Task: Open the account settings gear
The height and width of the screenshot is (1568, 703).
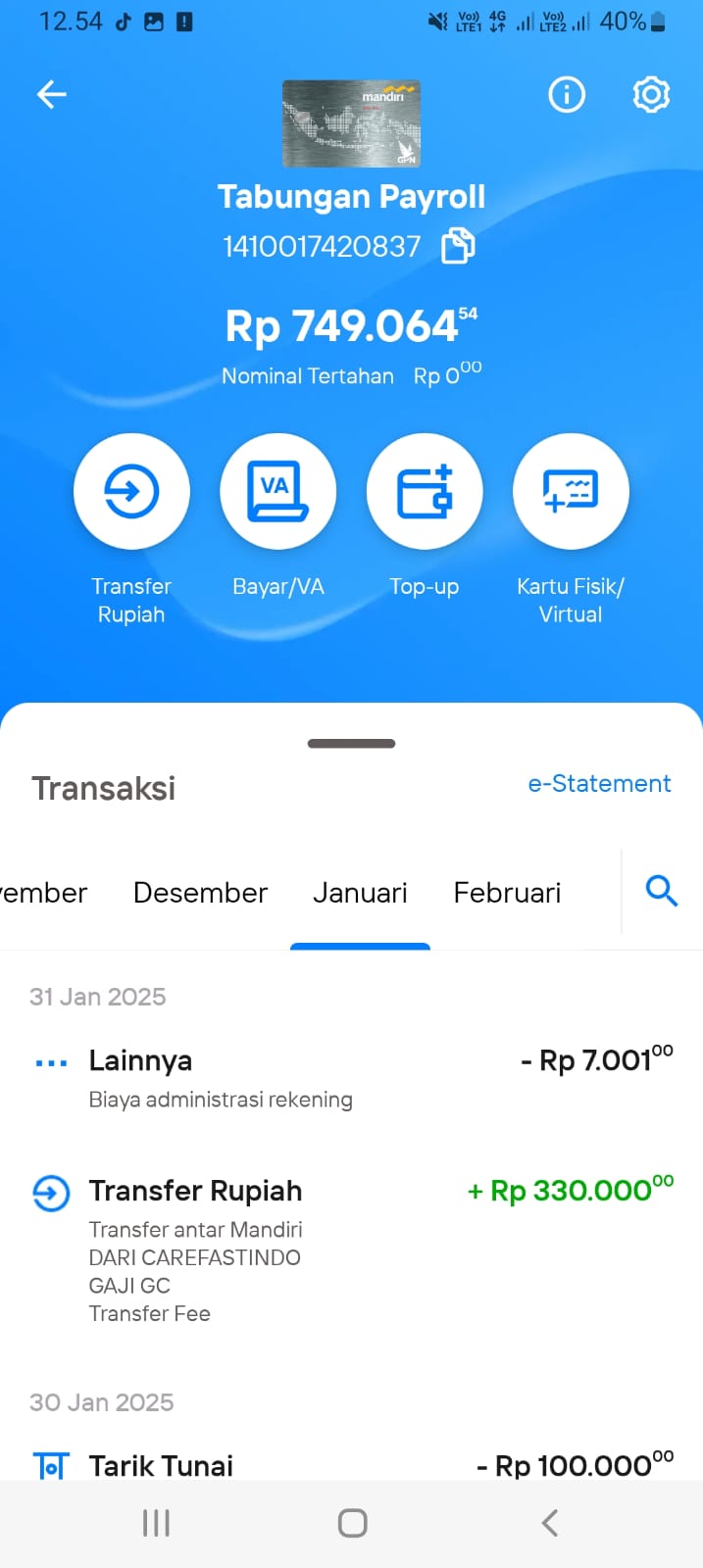Action: click(651, 94)
